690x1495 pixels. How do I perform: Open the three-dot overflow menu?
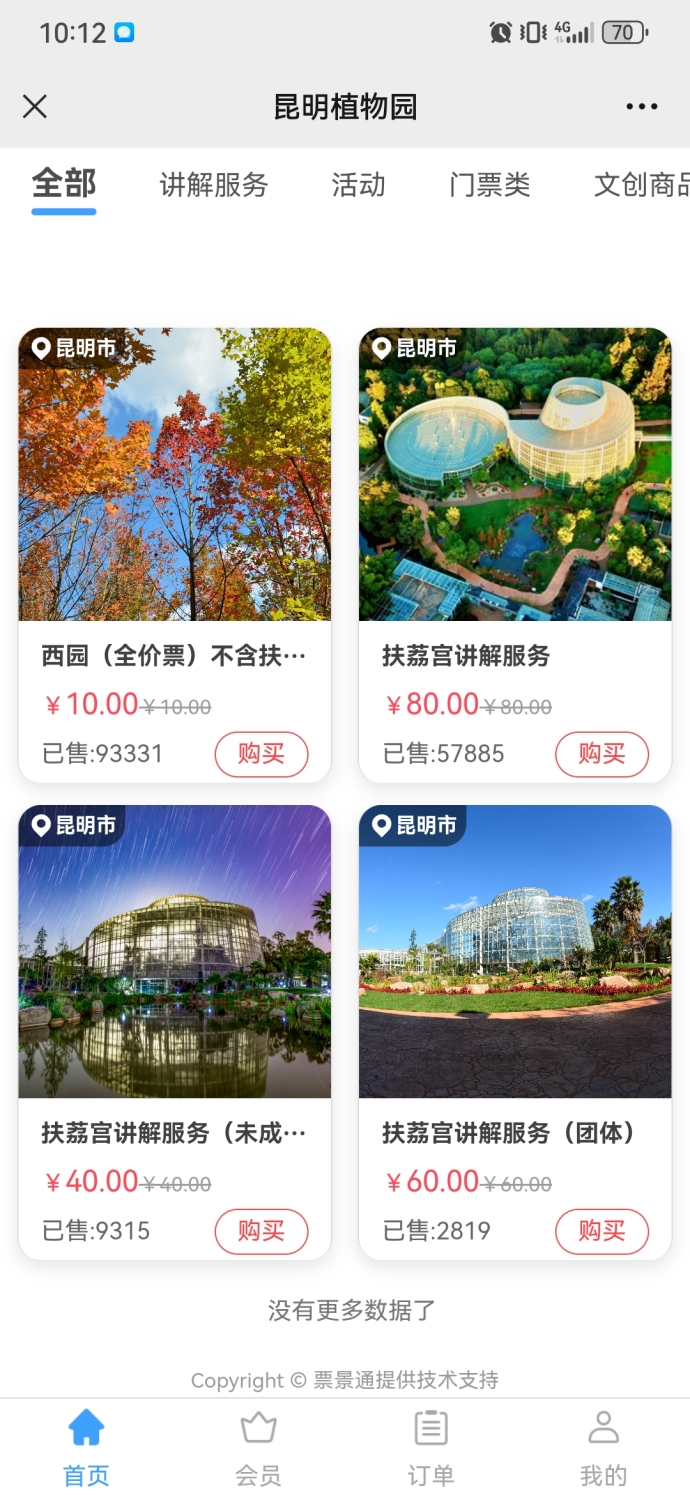(x=641, y=107)
